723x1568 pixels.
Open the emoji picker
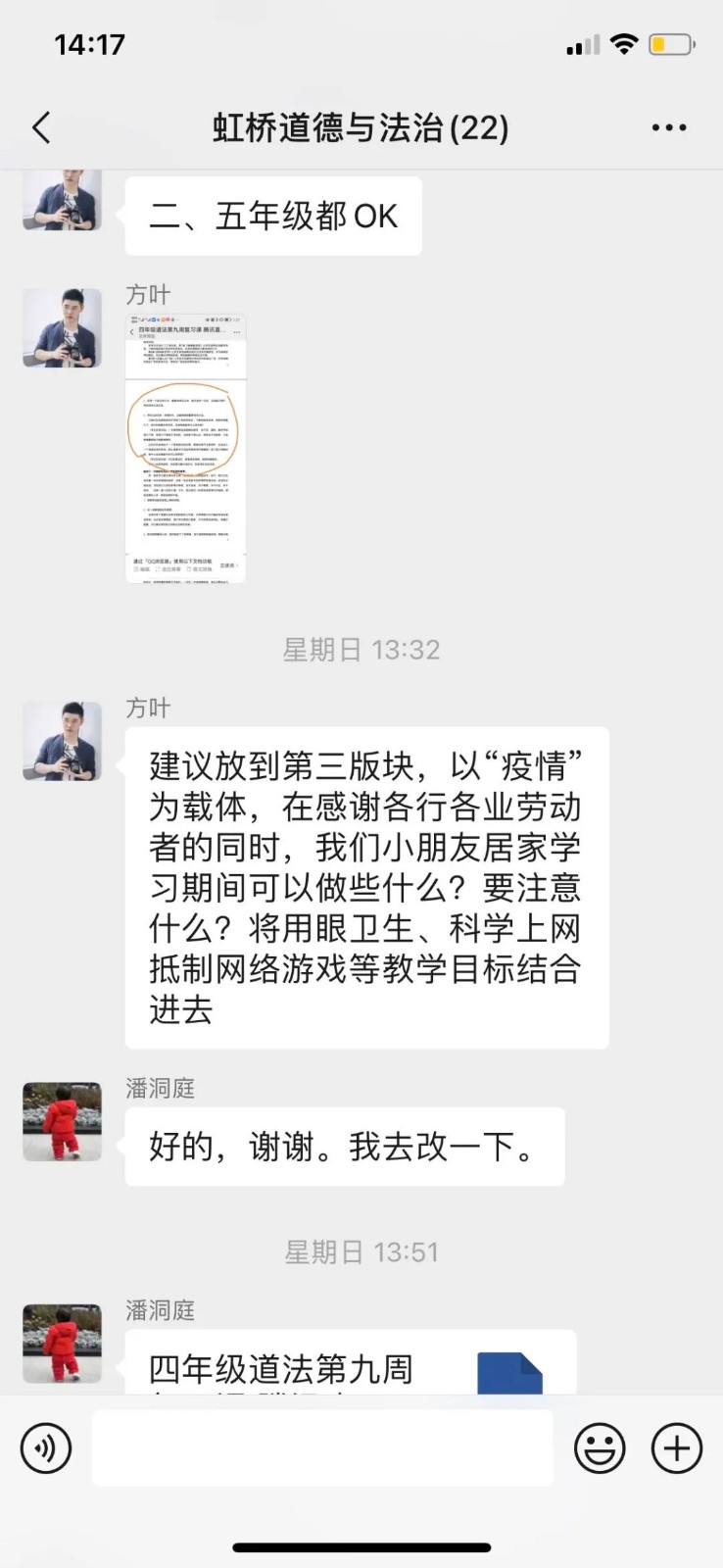coord(600,1448)
